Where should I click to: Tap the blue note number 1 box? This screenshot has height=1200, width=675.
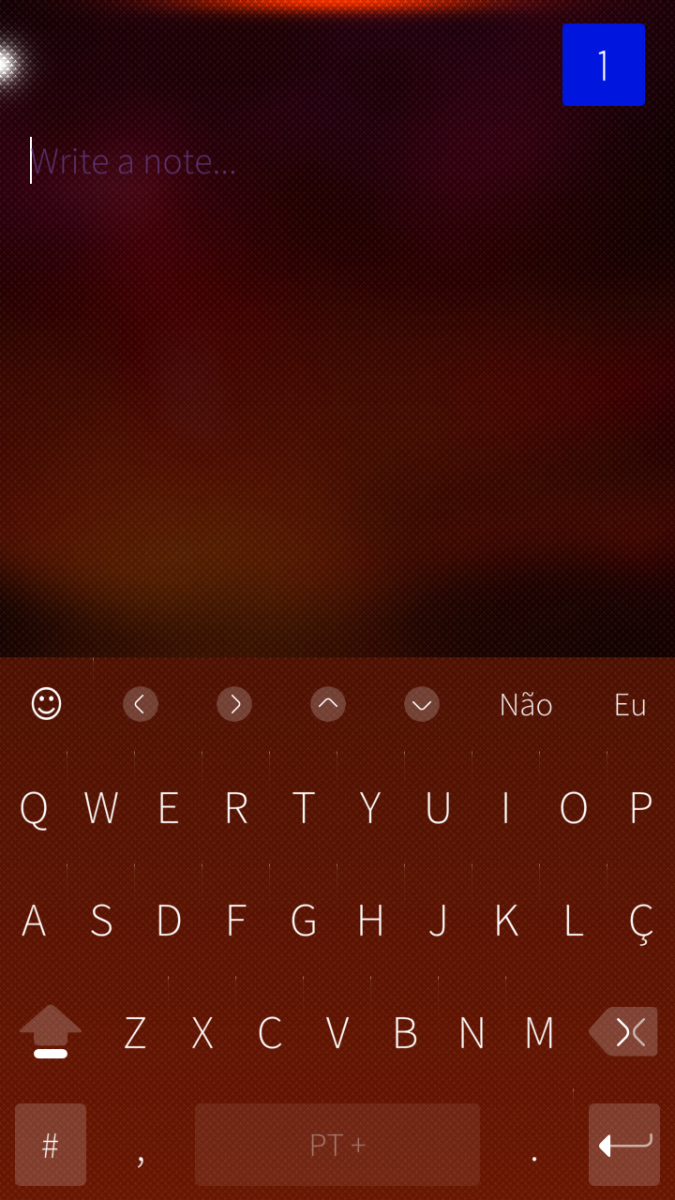tap(603, 65)
